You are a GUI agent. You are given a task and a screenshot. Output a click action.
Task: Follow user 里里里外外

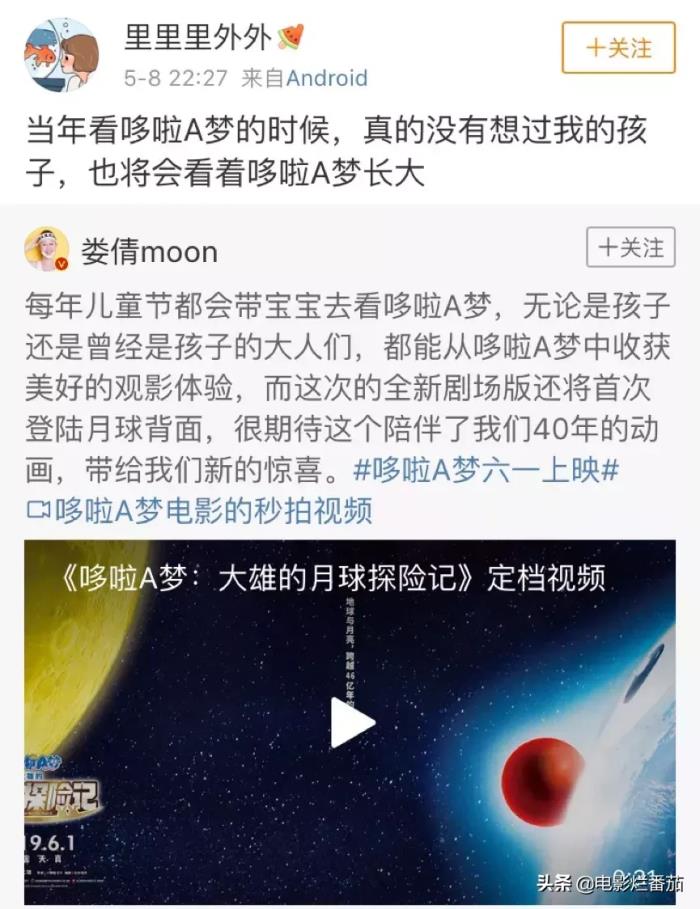pos(618,49)
